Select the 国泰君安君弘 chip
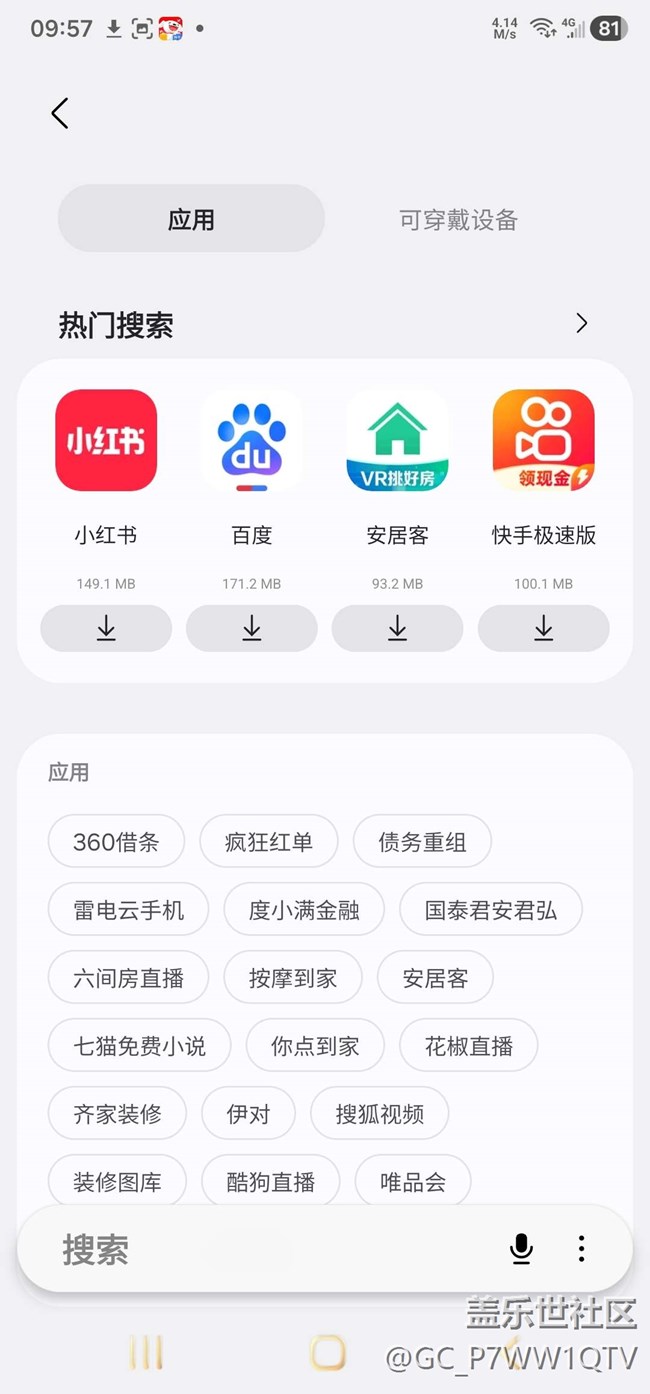 [490, 910]
